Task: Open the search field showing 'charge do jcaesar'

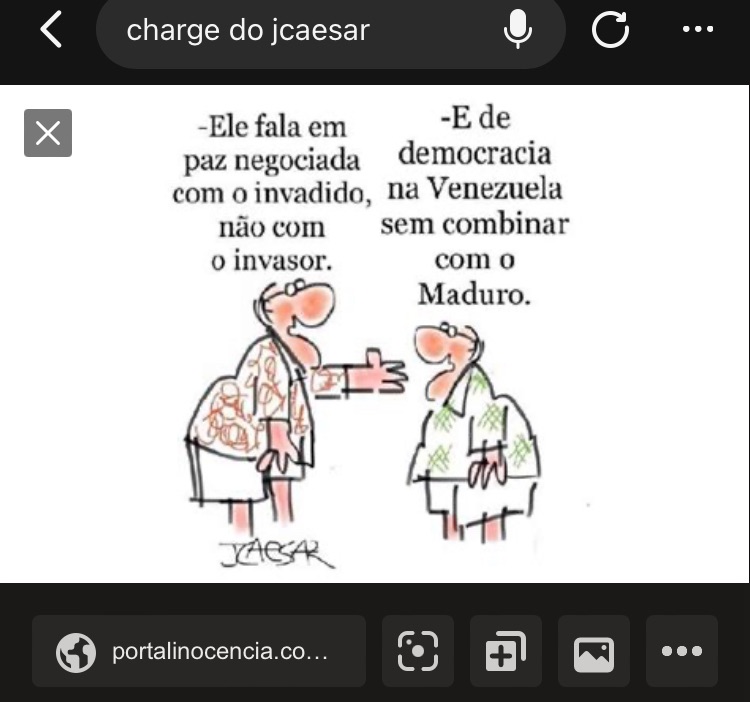Action: pos(300,31)
